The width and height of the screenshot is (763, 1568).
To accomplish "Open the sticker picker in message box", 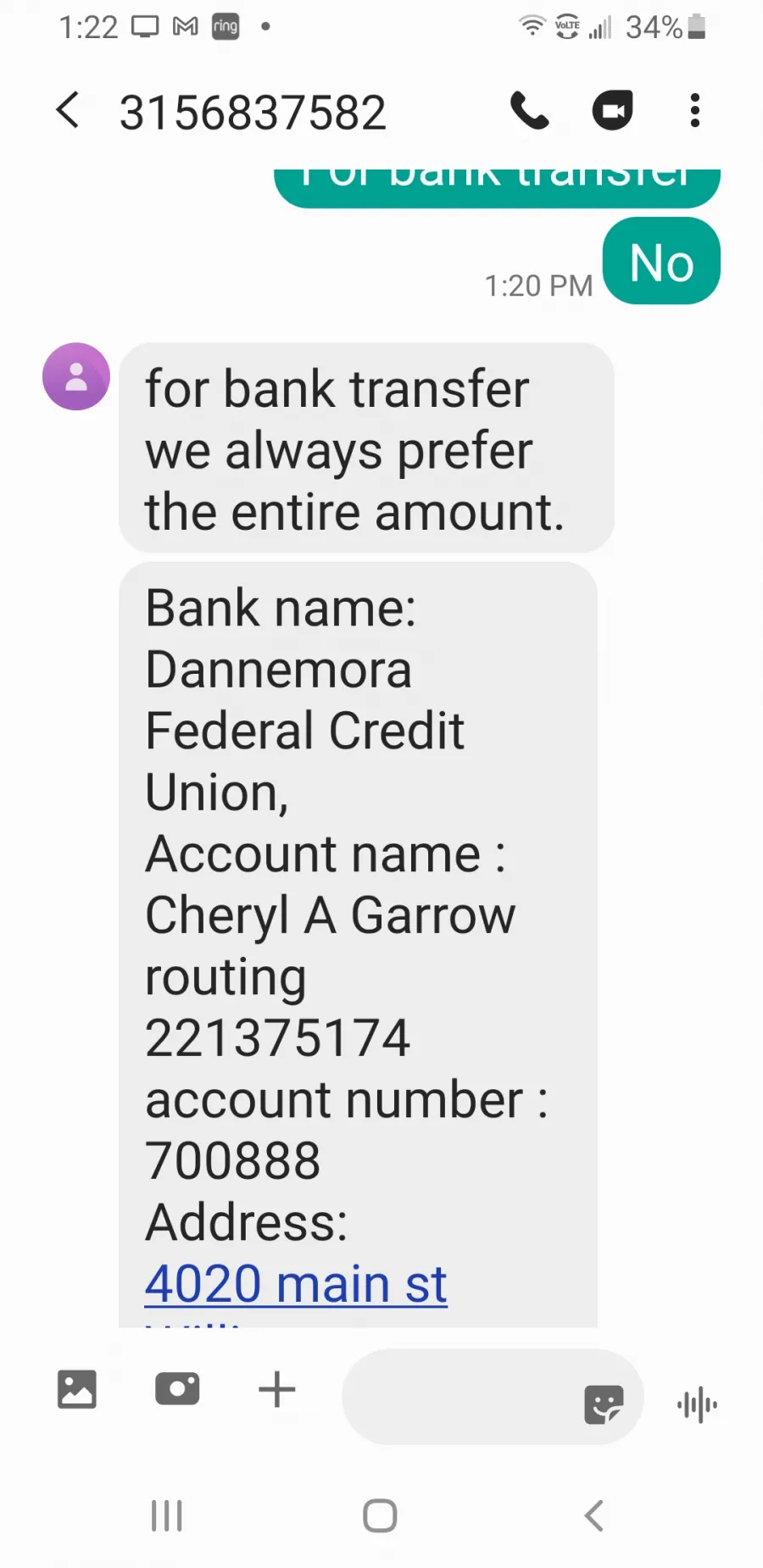I will point(604,1404).
